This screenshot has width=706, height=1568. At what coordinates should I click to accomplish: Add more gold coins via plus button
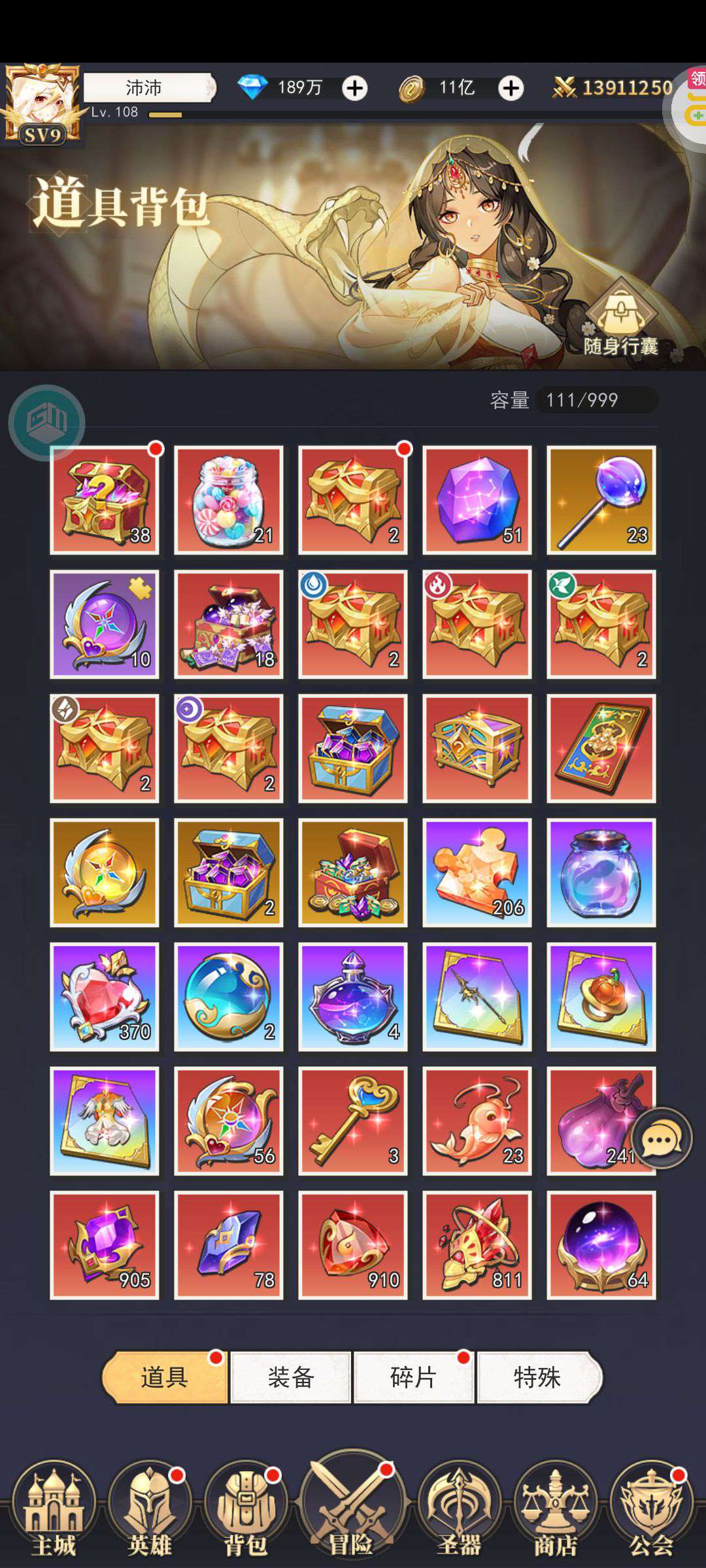point(511,88)
